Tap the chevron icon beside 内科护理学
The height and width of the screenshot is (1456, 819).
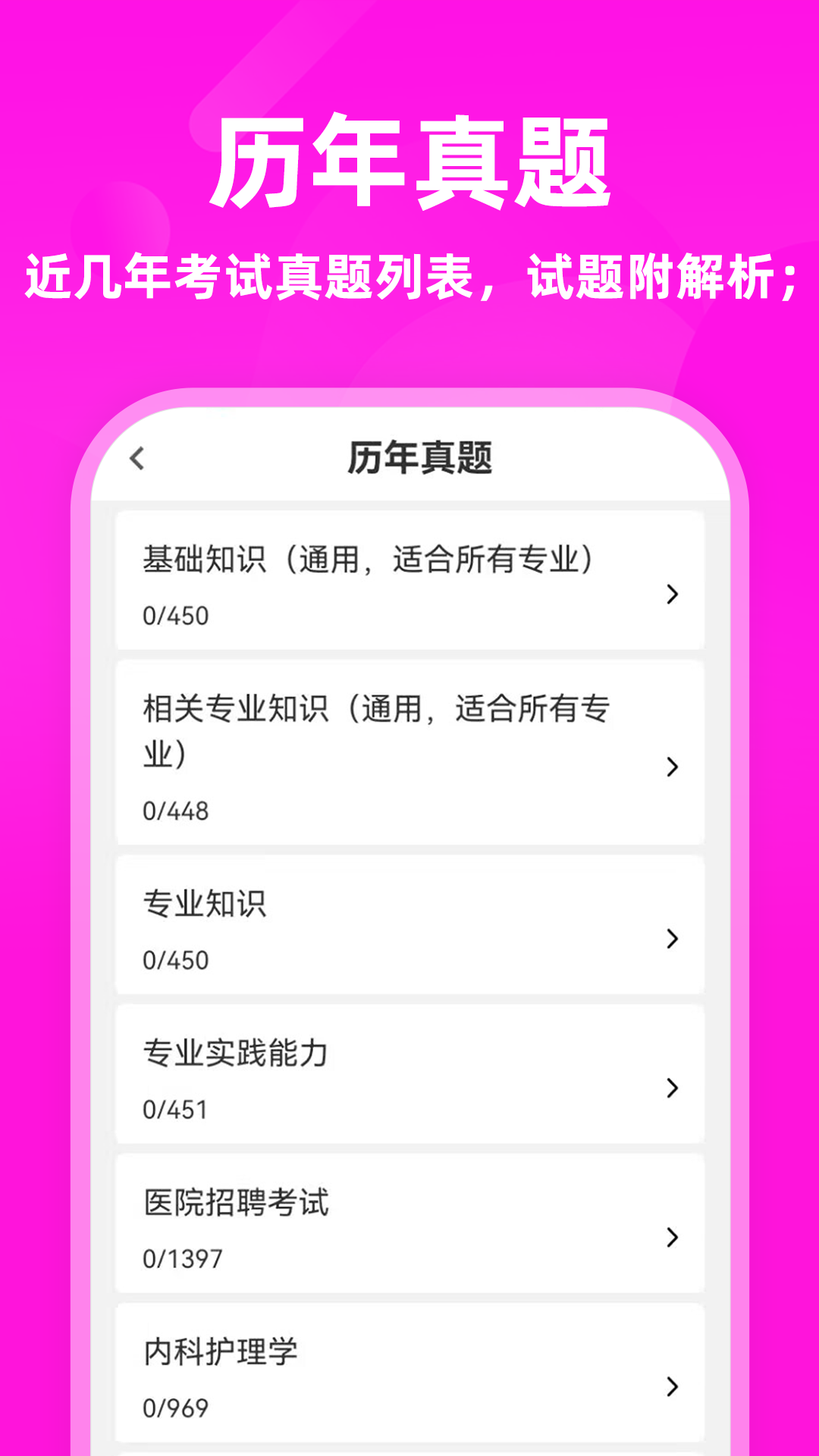click(670, 1385)
